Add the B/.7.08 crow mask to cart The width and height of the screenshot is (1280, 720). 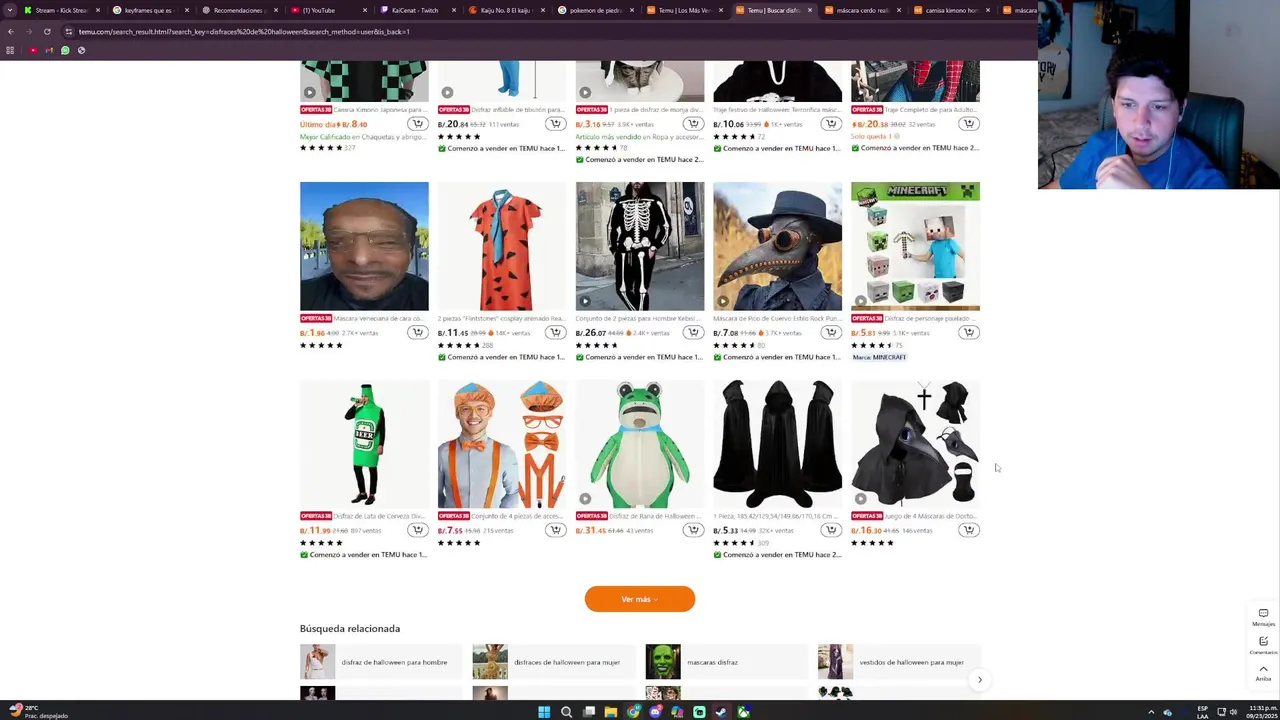pyautogui.click(x=831, y=332)
